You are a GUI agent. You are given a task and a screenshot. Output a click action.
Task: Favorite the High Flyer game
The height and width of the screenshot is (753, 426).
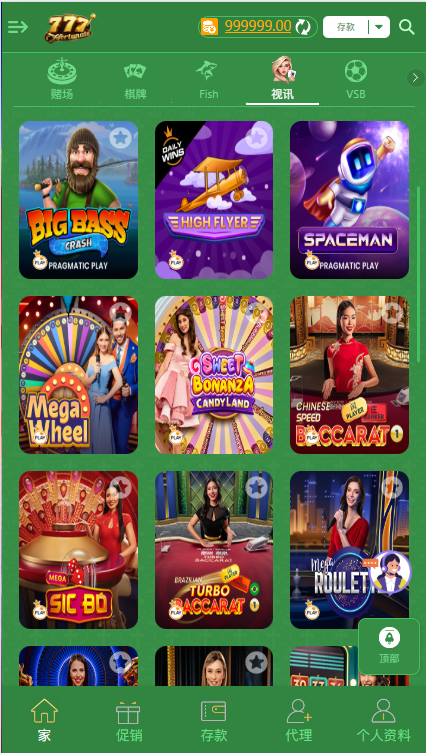pyautogui.click(x=256, y=138)
